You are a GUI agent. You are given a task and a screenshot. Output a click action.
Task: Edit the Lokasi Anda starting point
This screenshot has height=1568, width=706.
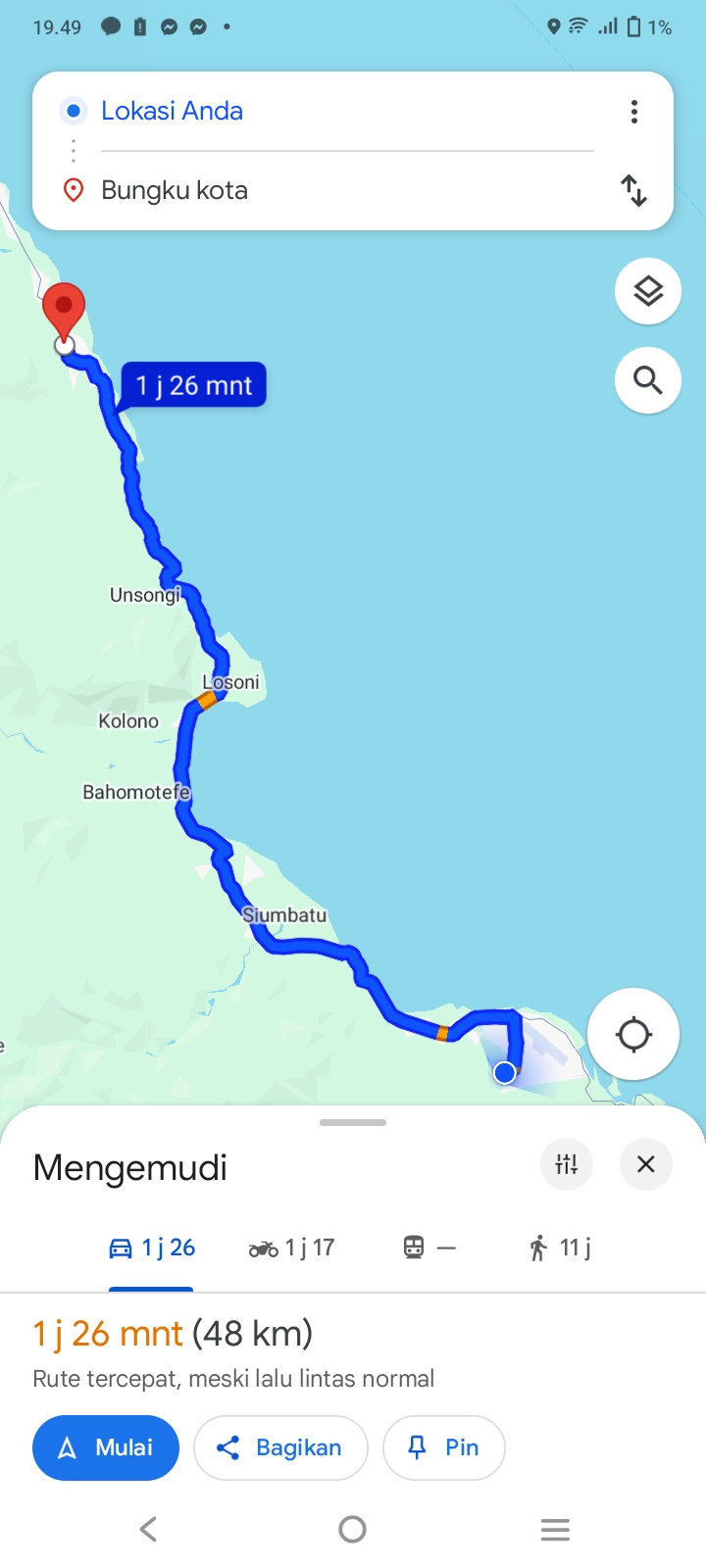click(x=347, y=111)
